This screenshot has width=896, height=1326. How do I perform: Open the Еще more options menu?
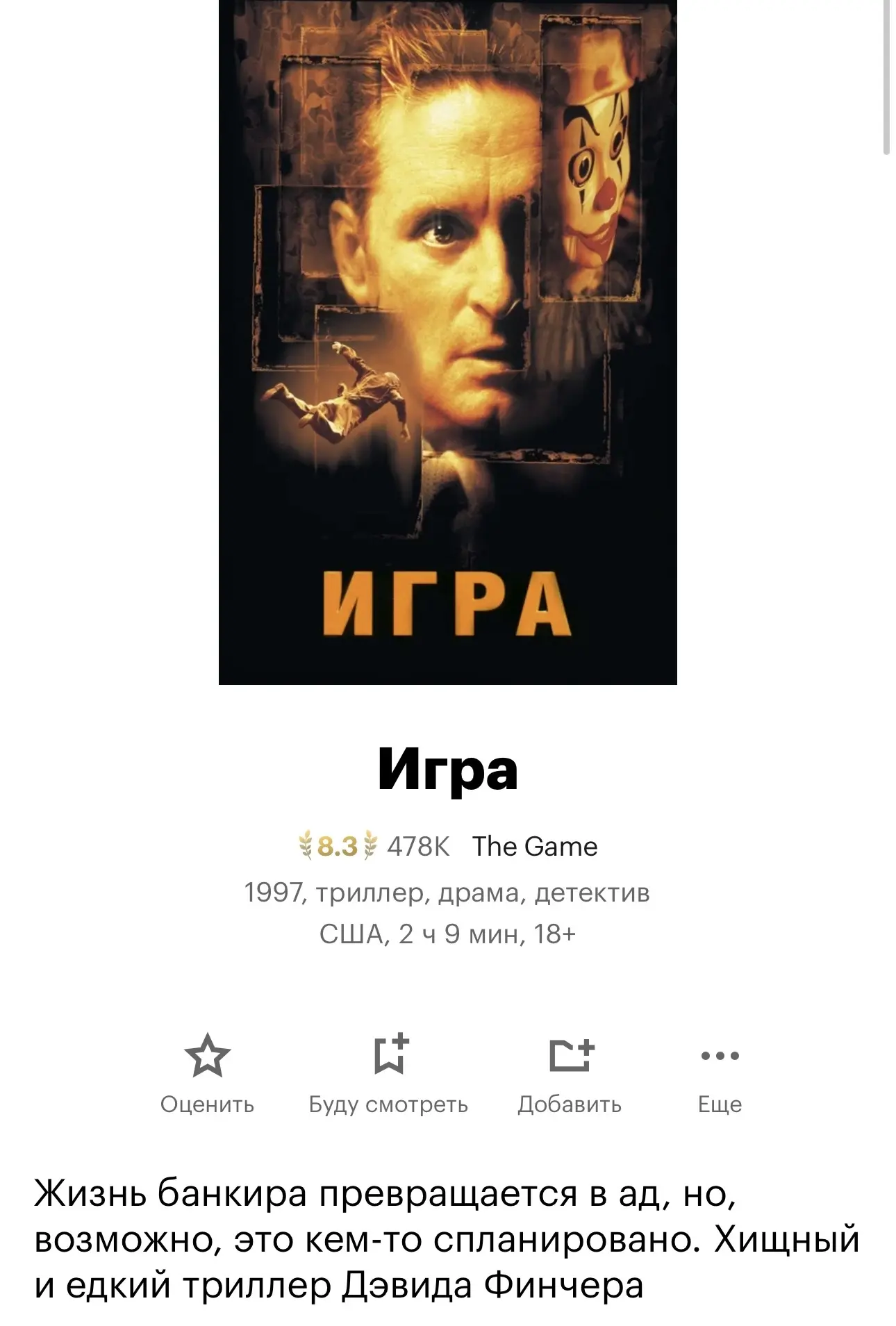[x=720, y=1073]
